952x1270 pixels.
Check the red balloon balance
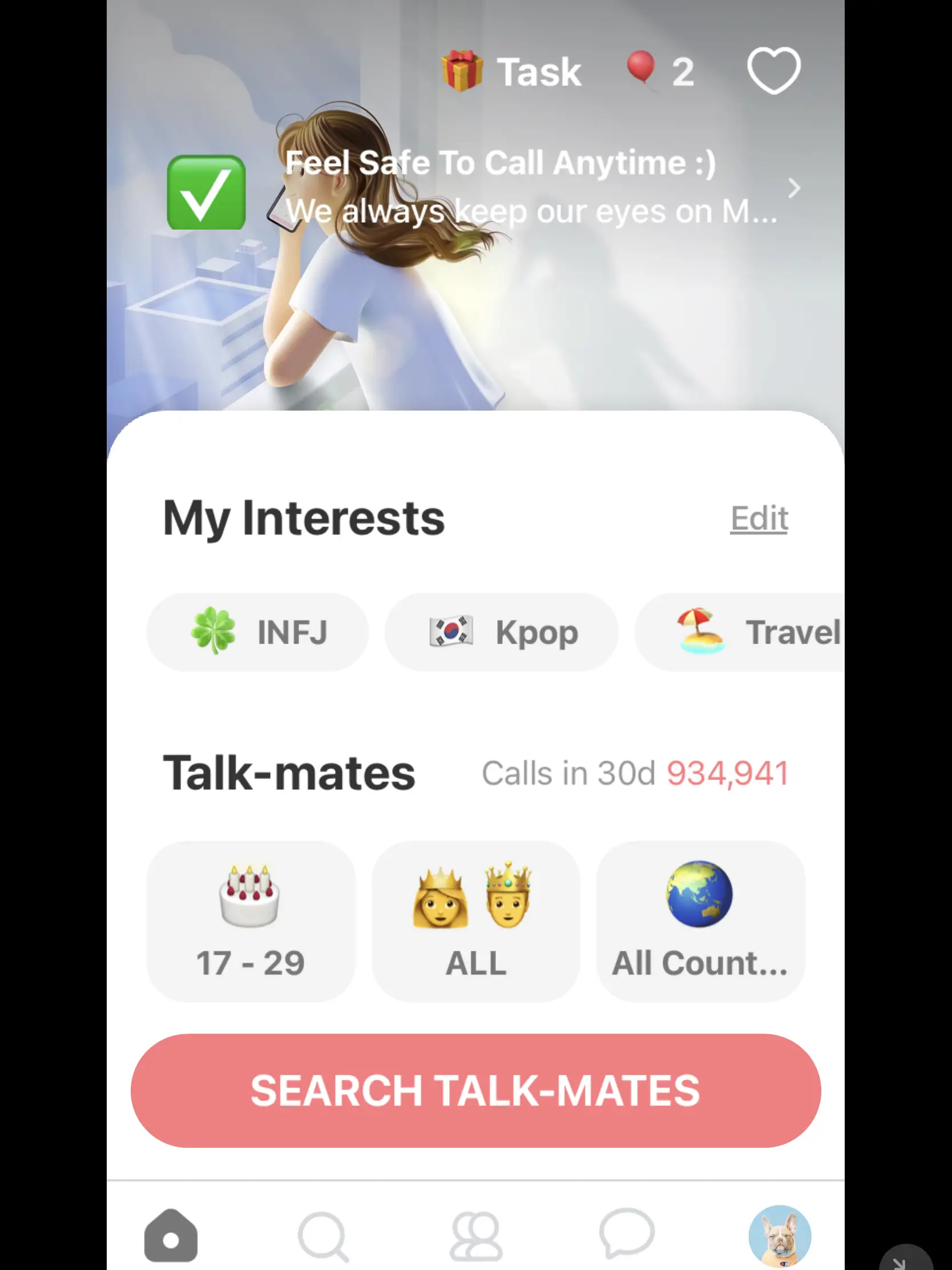[660, 72]
